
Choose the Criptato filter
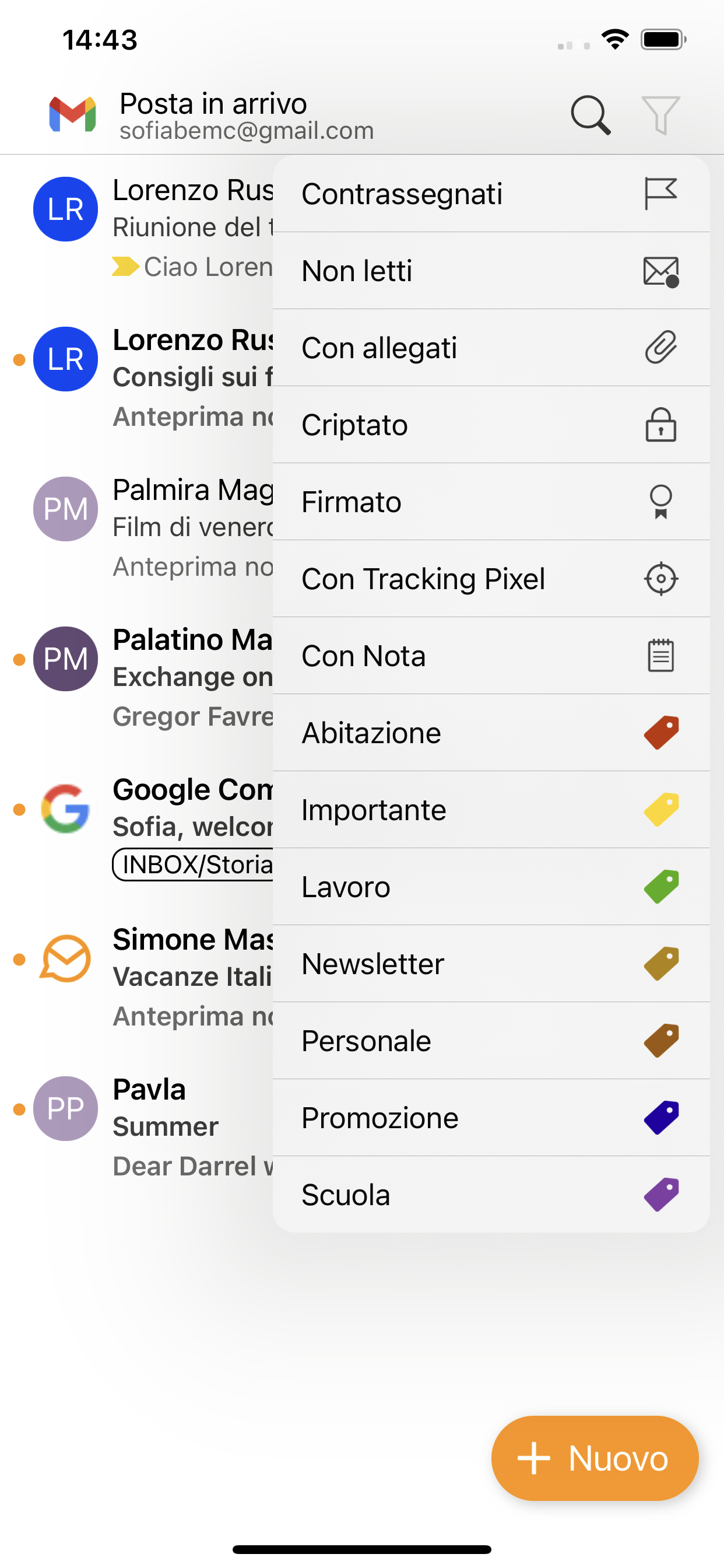[x=491, y=425]
